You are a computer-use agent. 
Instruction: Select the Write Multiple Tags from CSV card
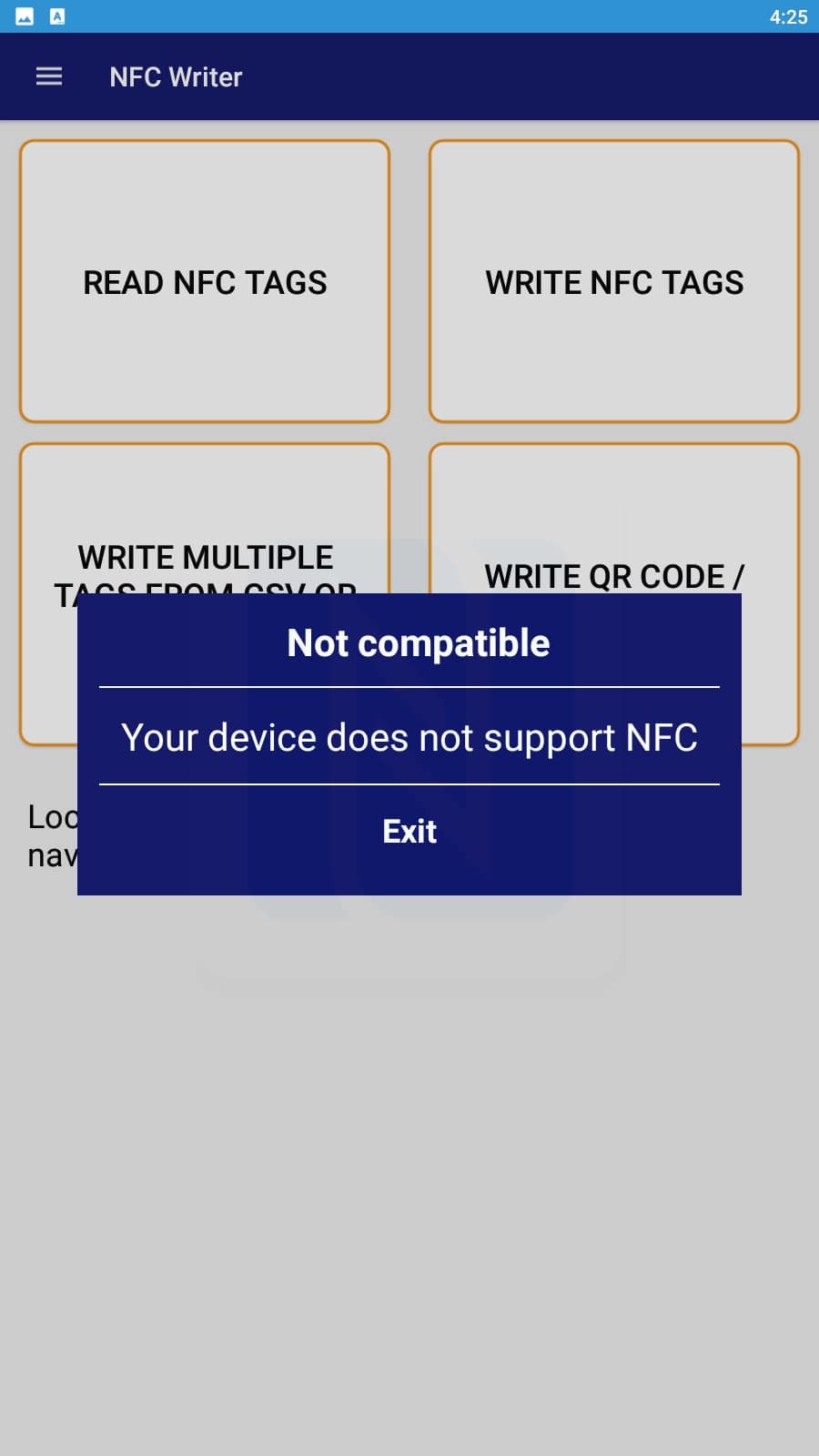(205, 519)
